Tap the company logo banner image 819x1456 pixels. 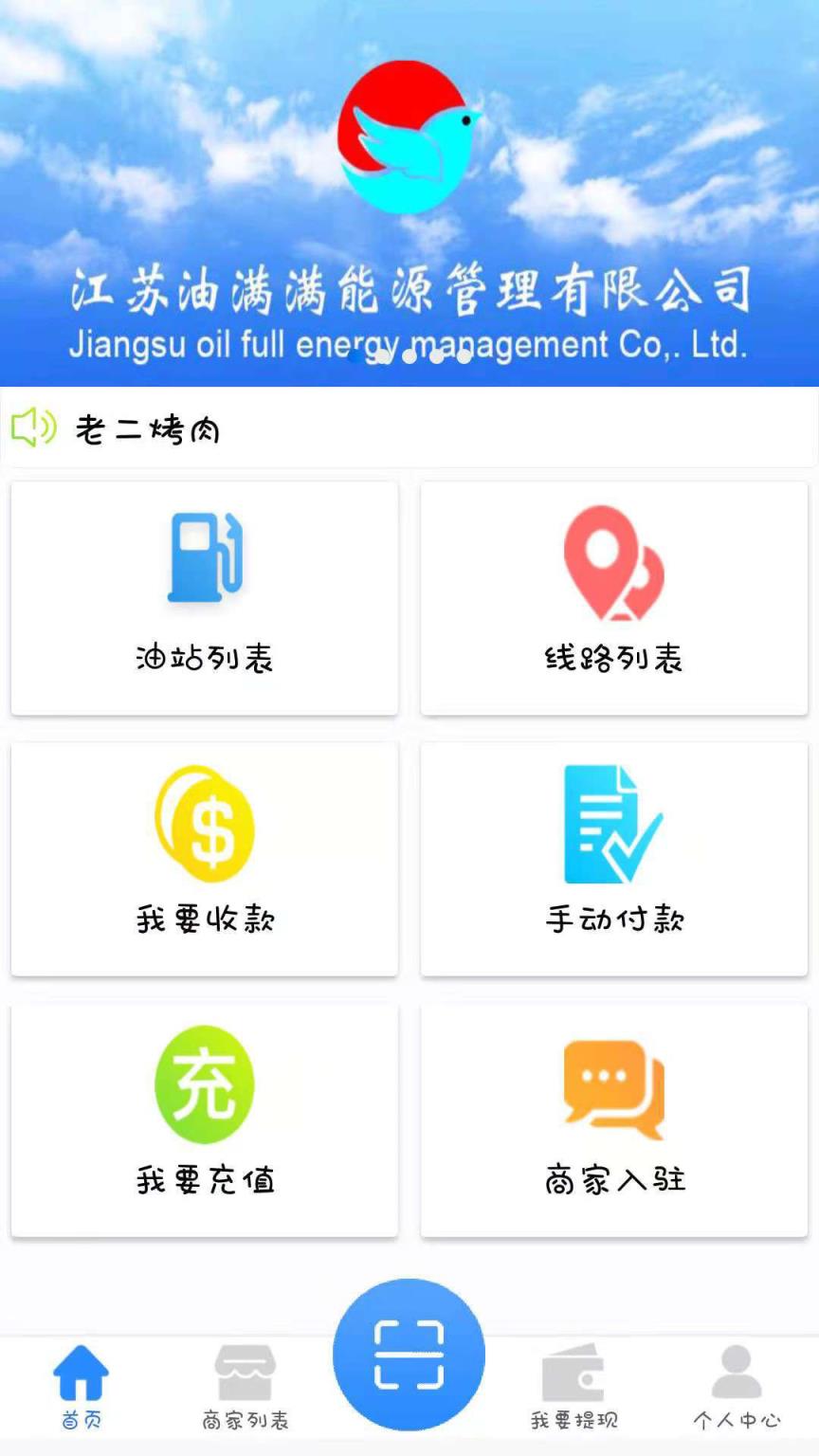pos(409,190)
